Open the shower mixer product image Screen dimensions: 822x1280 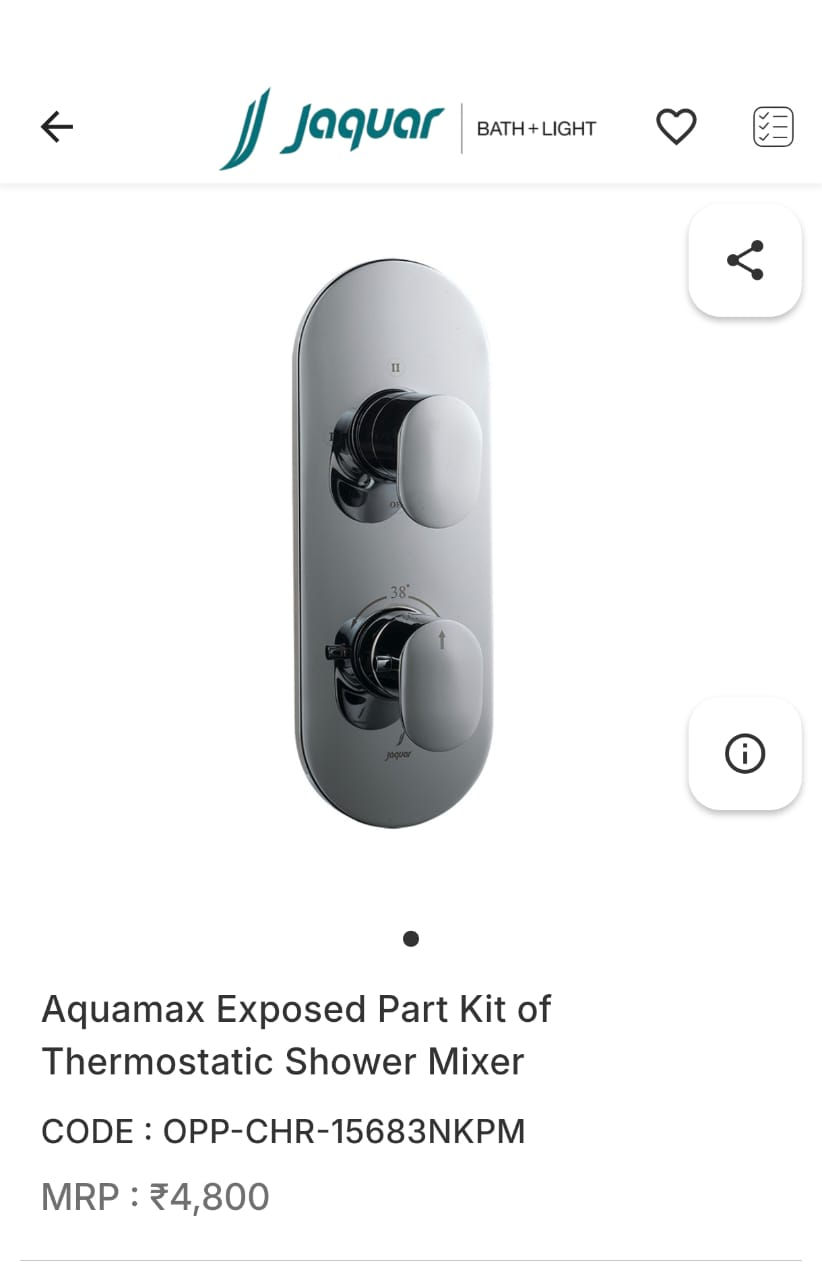point(392,543)
